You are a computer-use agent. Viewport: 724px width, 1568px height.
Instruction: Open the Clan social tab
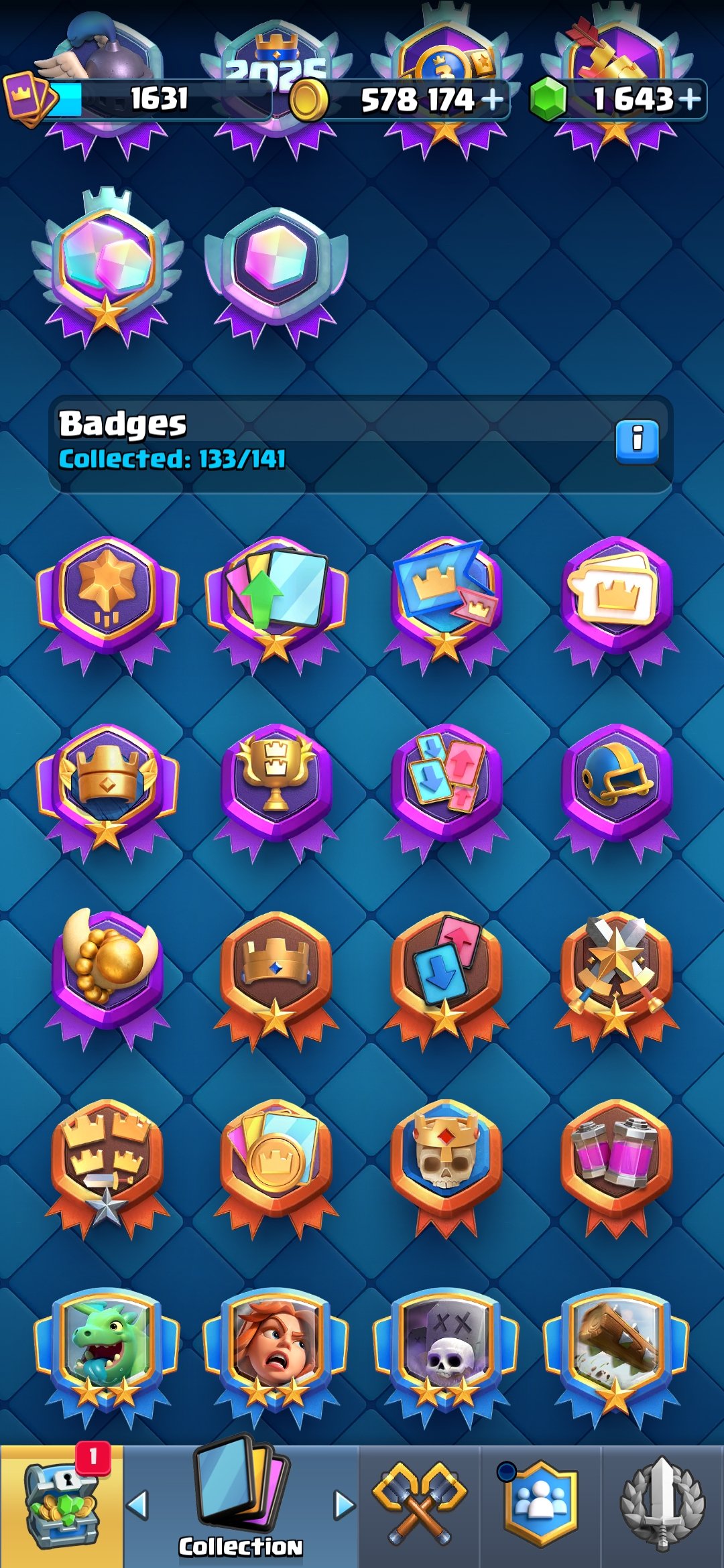[540, 1506]
